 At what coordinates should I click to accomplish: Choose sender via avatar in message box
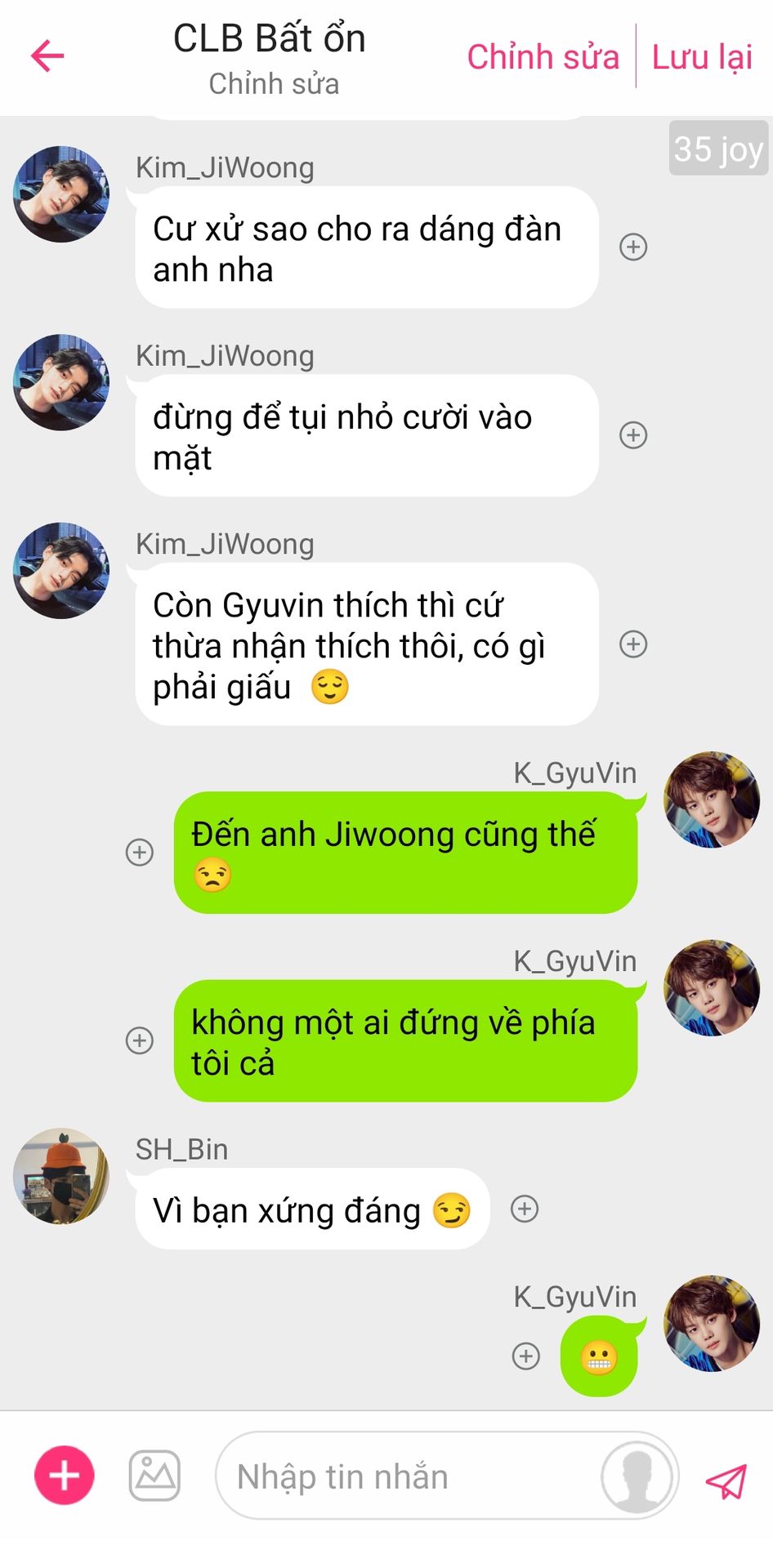tap(637, 1477)
